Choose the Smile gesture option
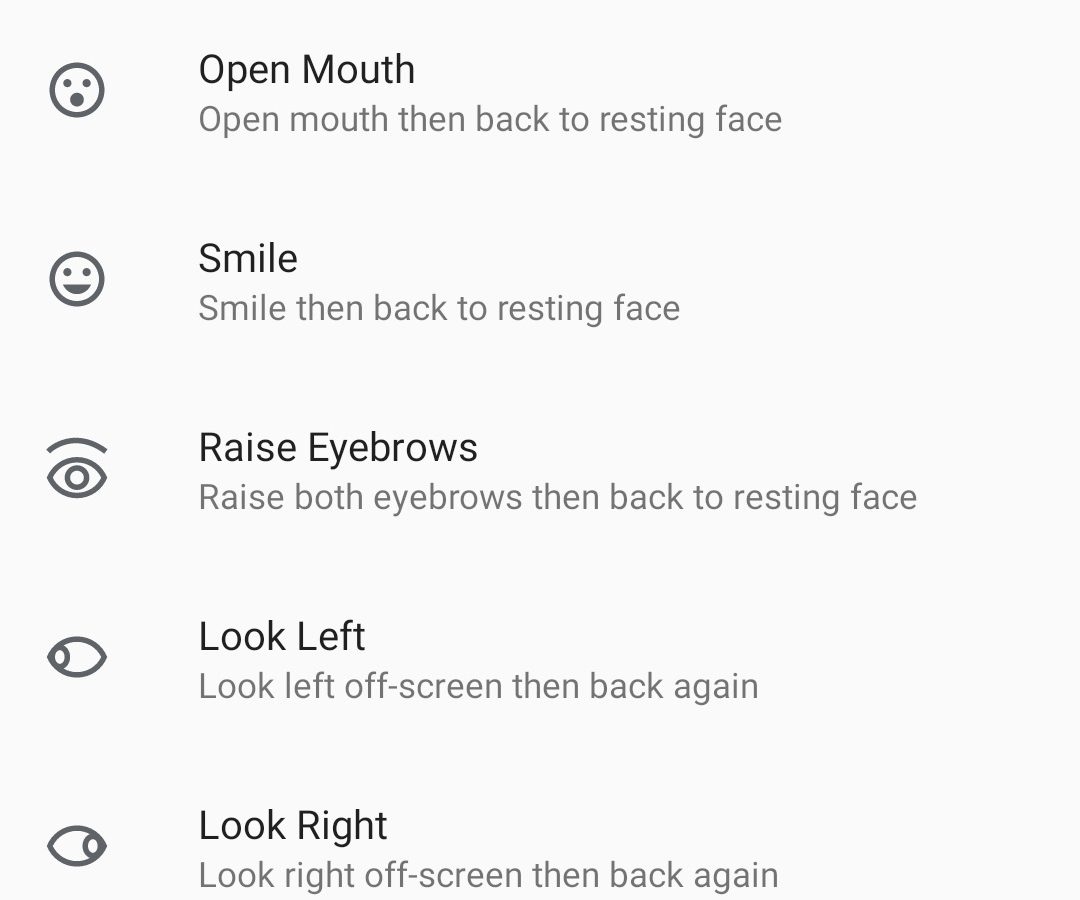 pos(440,282)
